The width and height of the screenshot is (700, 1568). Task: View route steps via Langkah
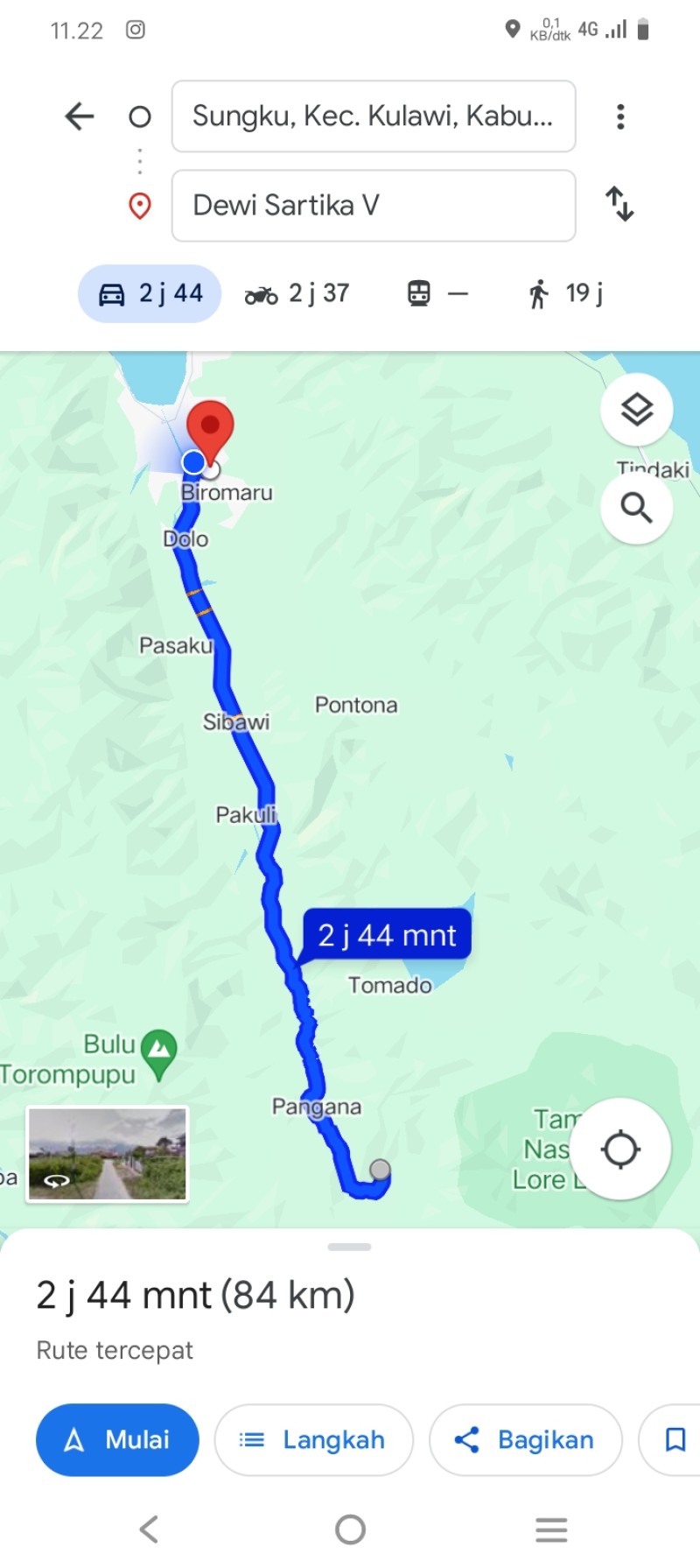[x=313, y=1440]
